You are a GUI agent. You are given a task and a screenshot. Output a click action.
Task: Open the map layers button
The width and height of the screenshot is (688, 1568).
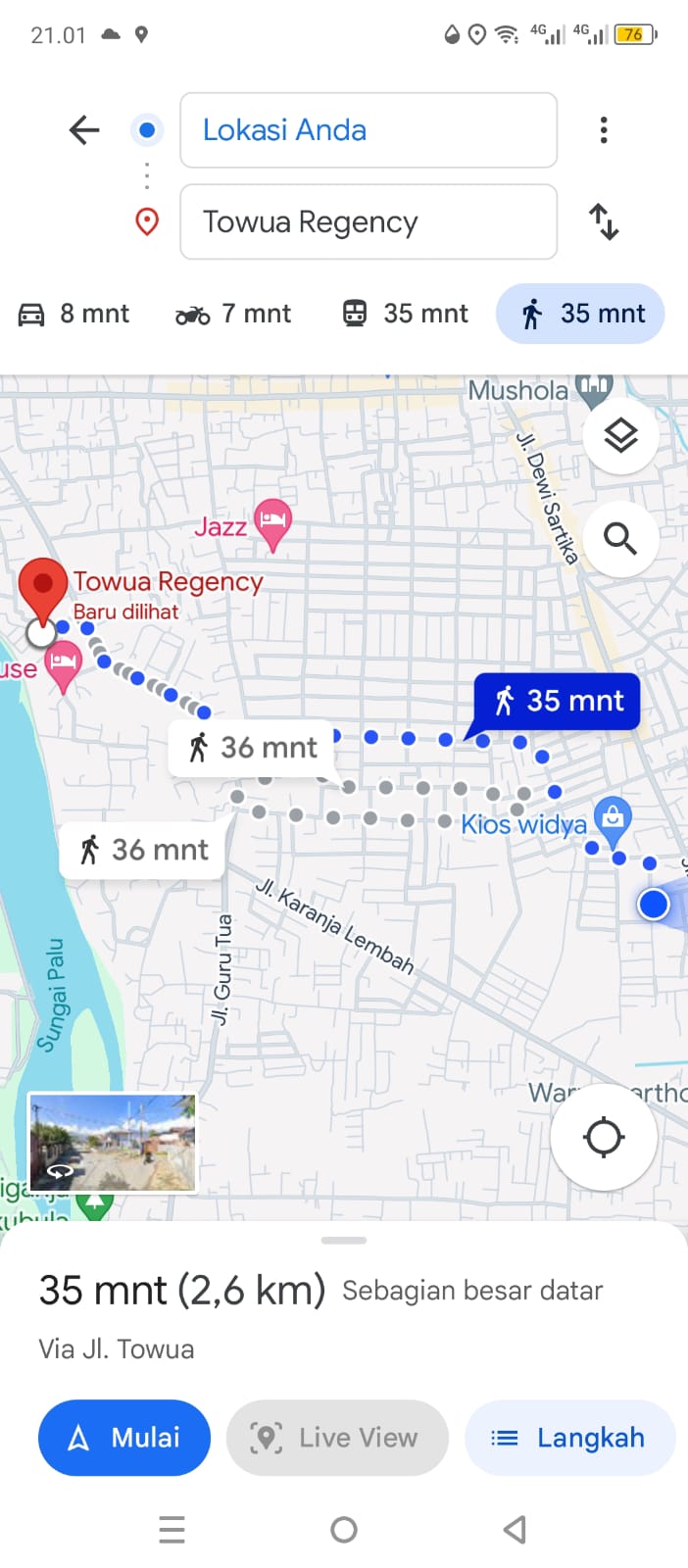pos(620,435)
